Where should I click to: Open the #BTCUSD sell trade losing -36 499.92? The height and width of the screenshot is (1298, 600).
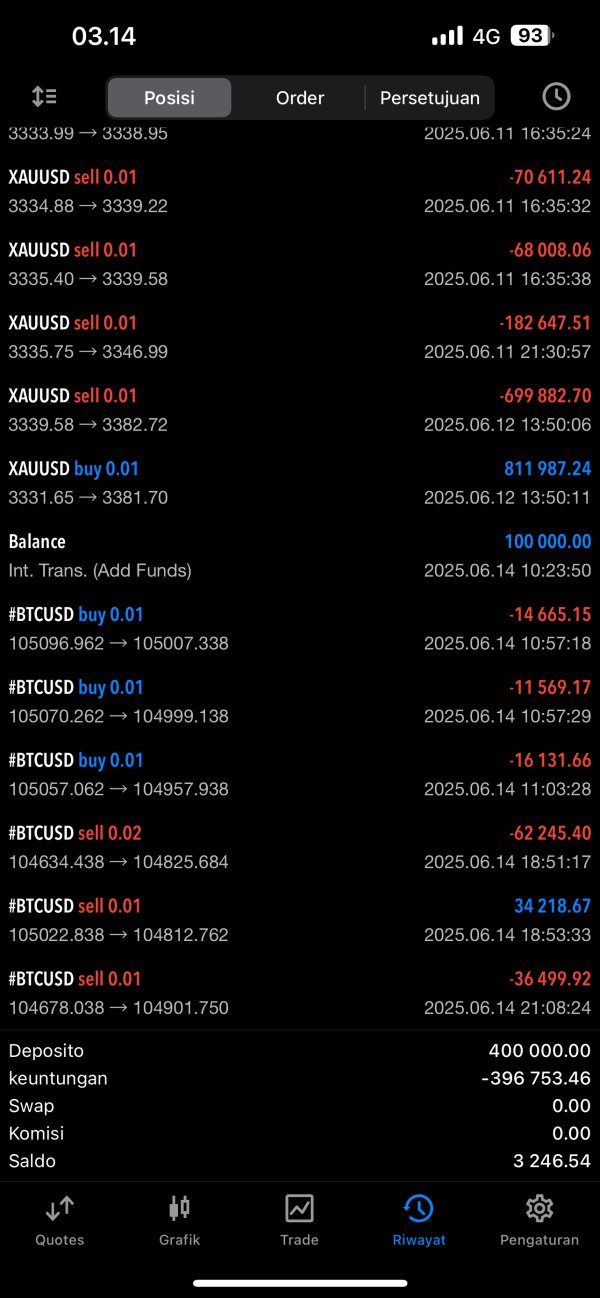click(300, 993)
